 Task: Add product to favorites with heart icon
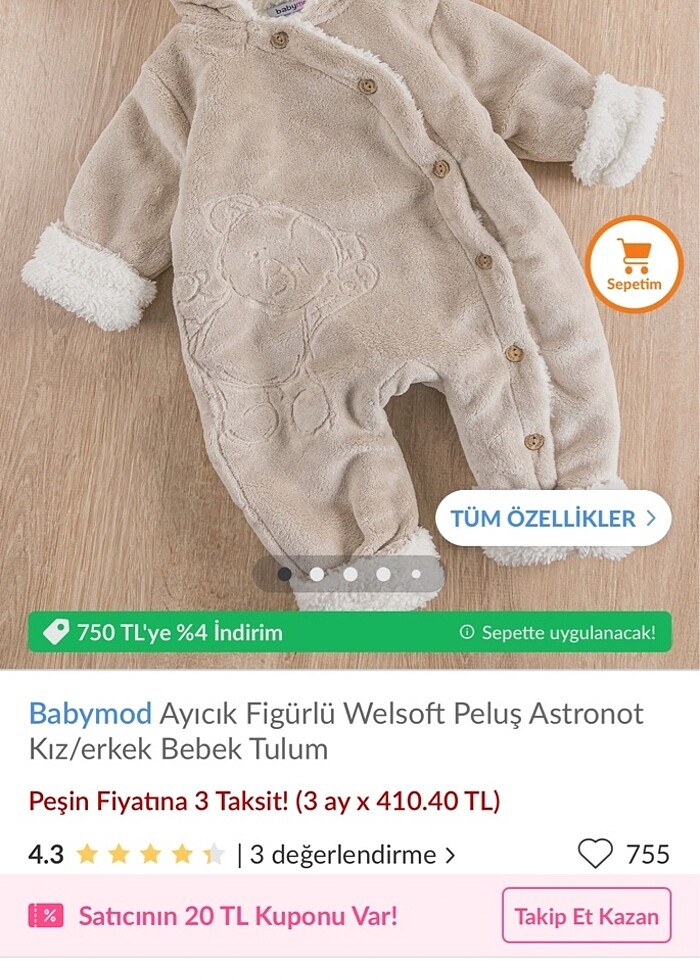pyautogui.click(x=596, y=853)
